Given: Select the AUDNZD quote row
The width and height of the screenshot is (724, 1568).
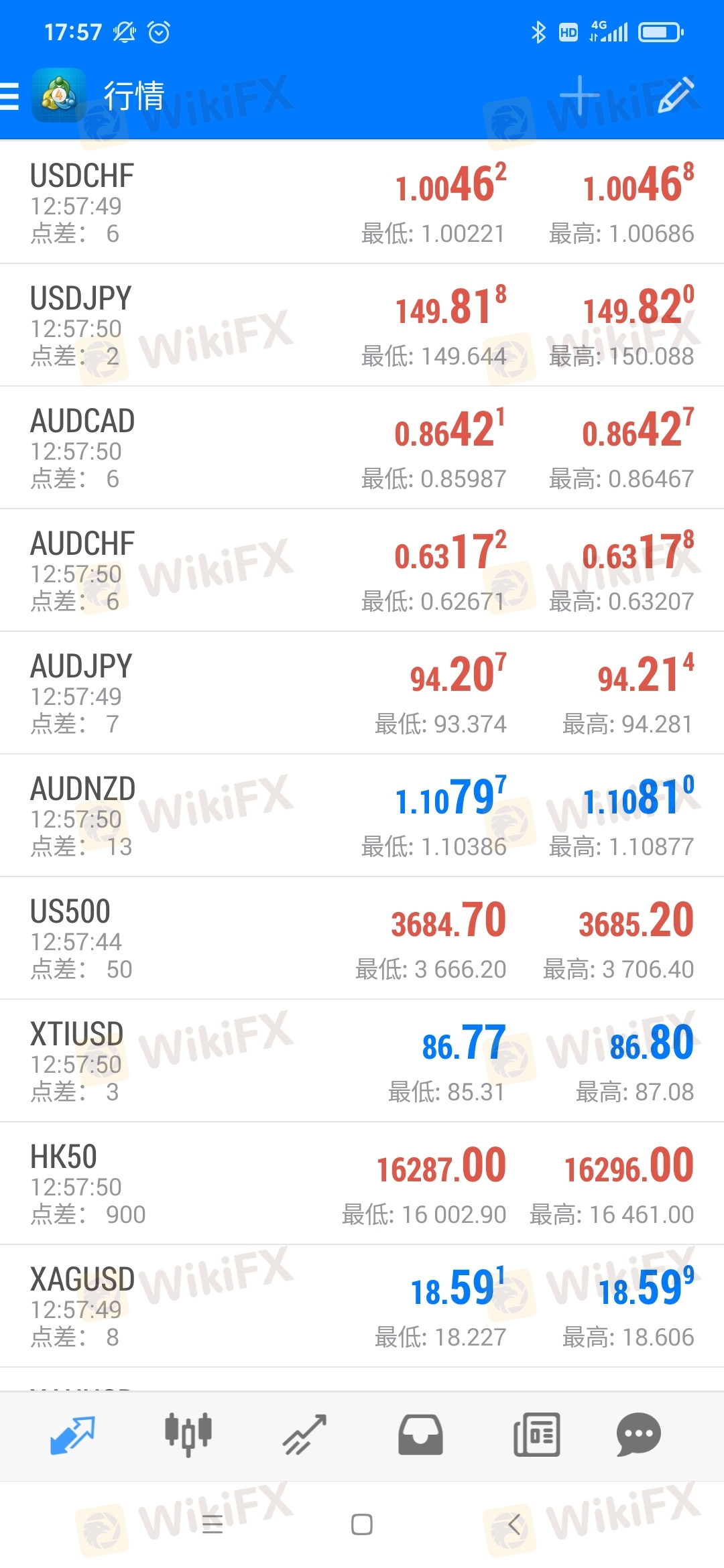Looking at the screenshot, I should pyautogui.click(x=362, y=815).
